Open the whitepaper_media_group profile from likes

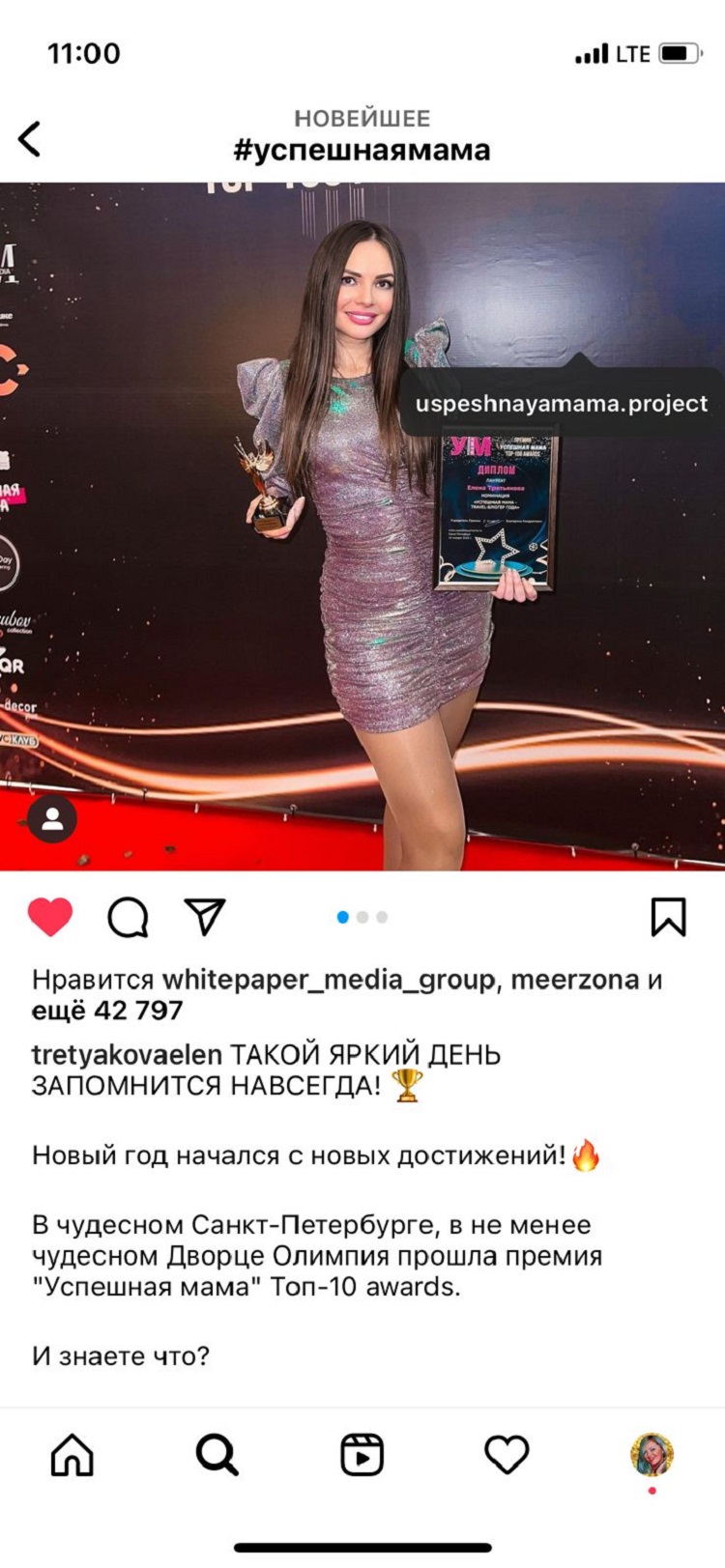328,979
